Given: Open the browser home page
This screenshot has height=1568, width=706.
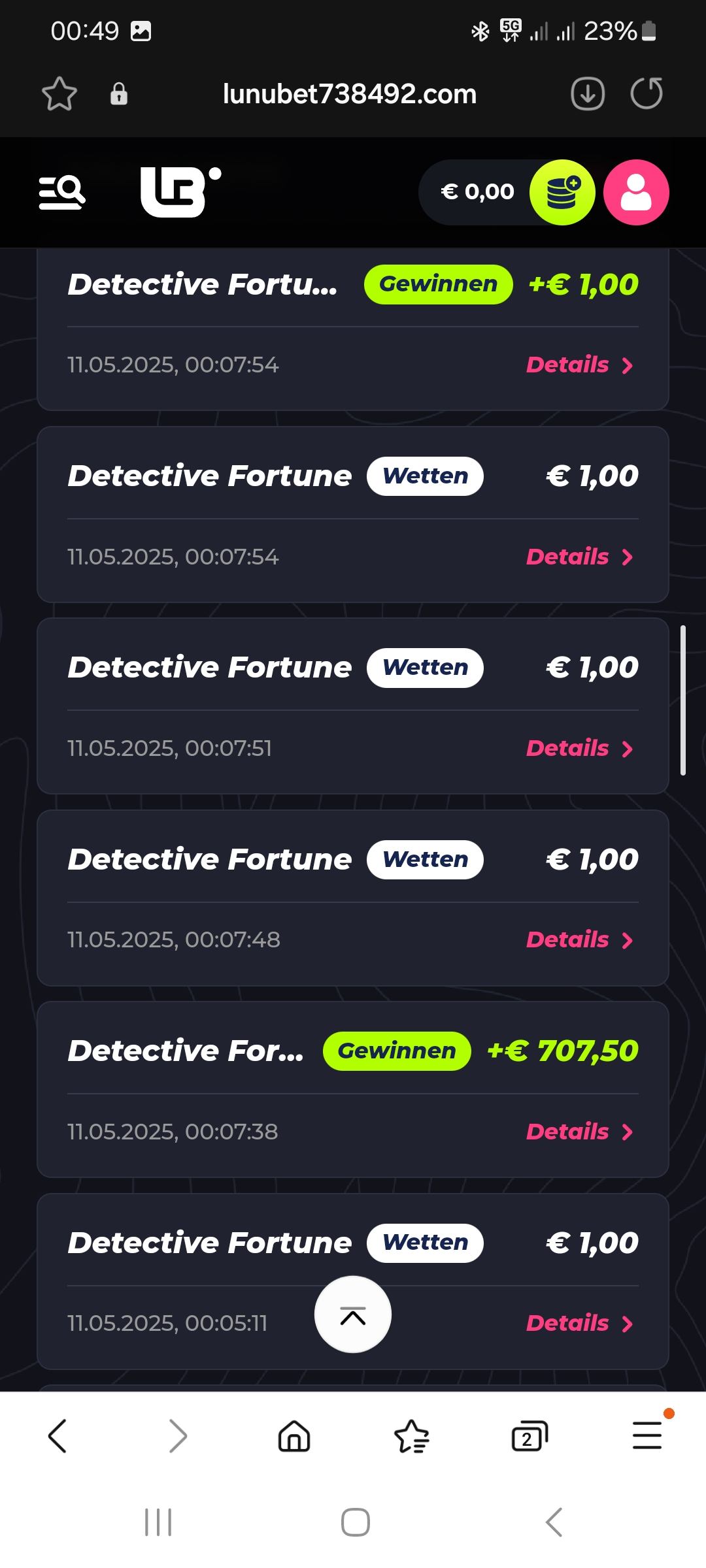Looking at the screenshot, I should pos(294,1436).
